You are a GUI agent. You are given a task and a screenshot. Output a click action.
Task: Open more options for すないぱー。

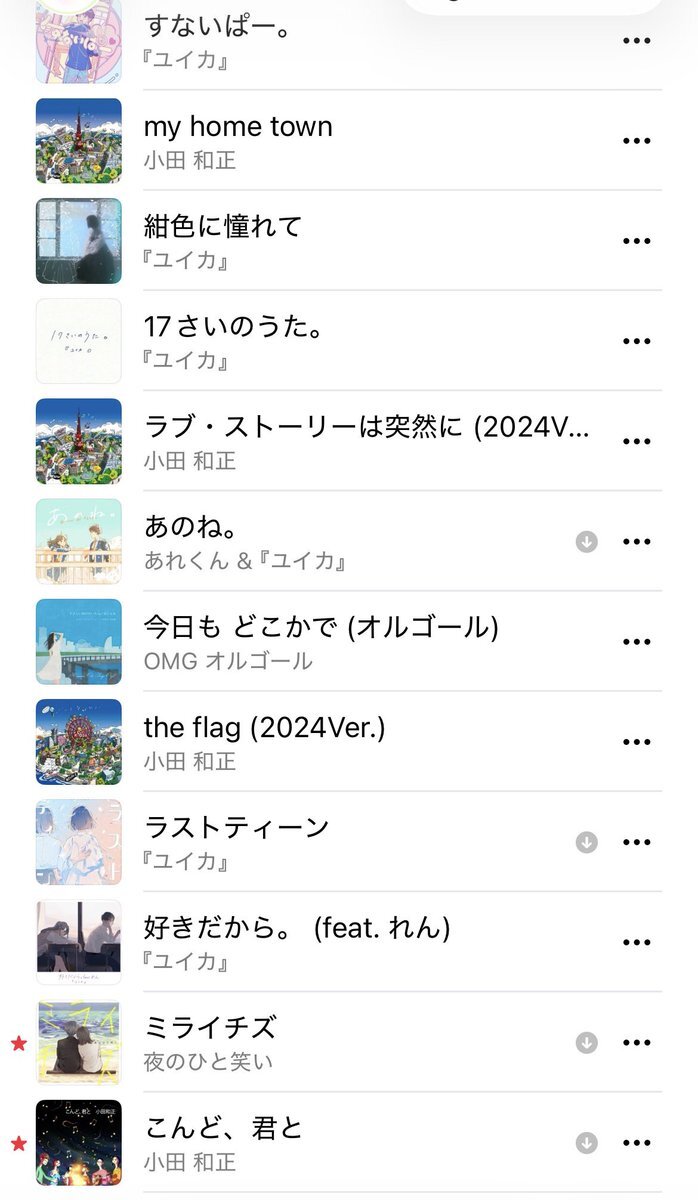[637, 41]
